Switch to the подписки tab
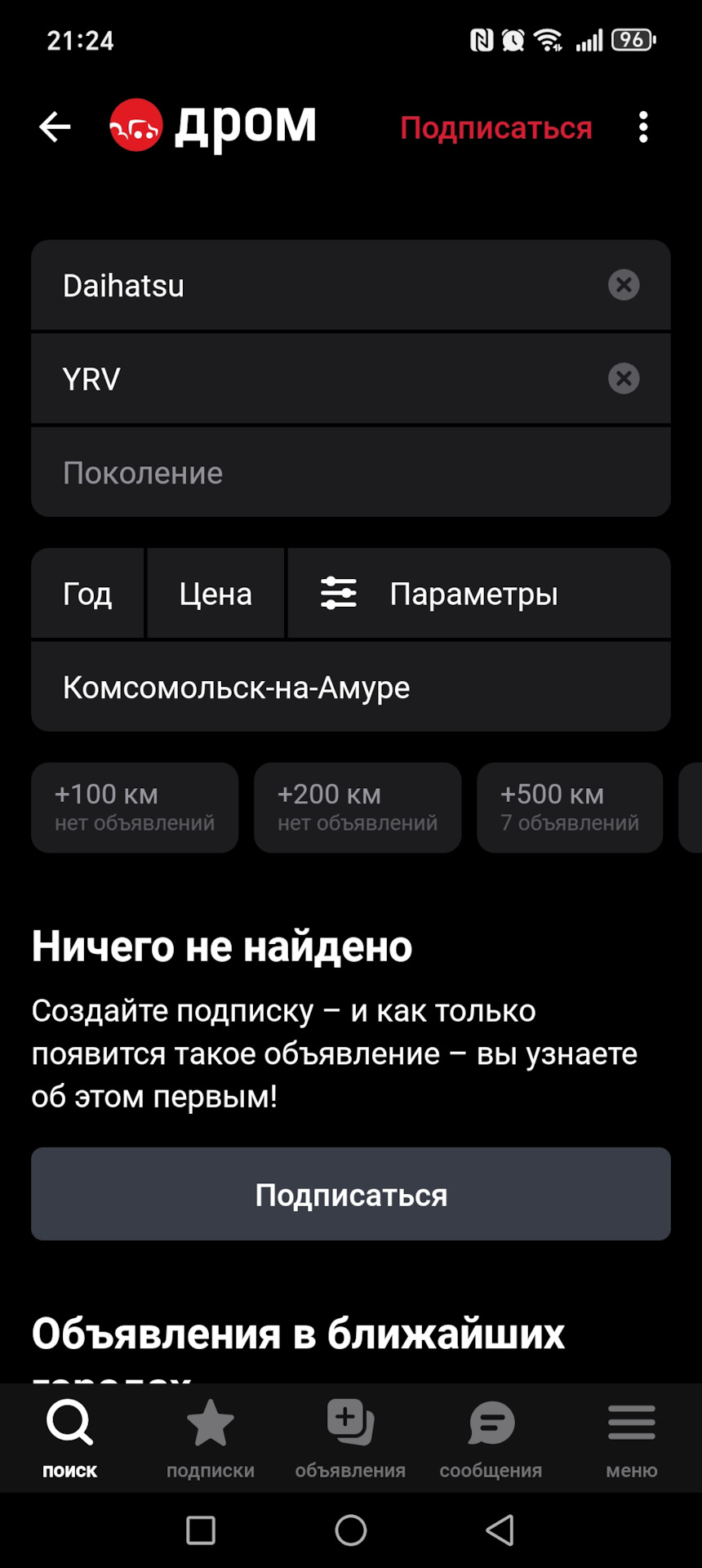The height and width of the screenshot is (1568, 702). pos(211,1439)
